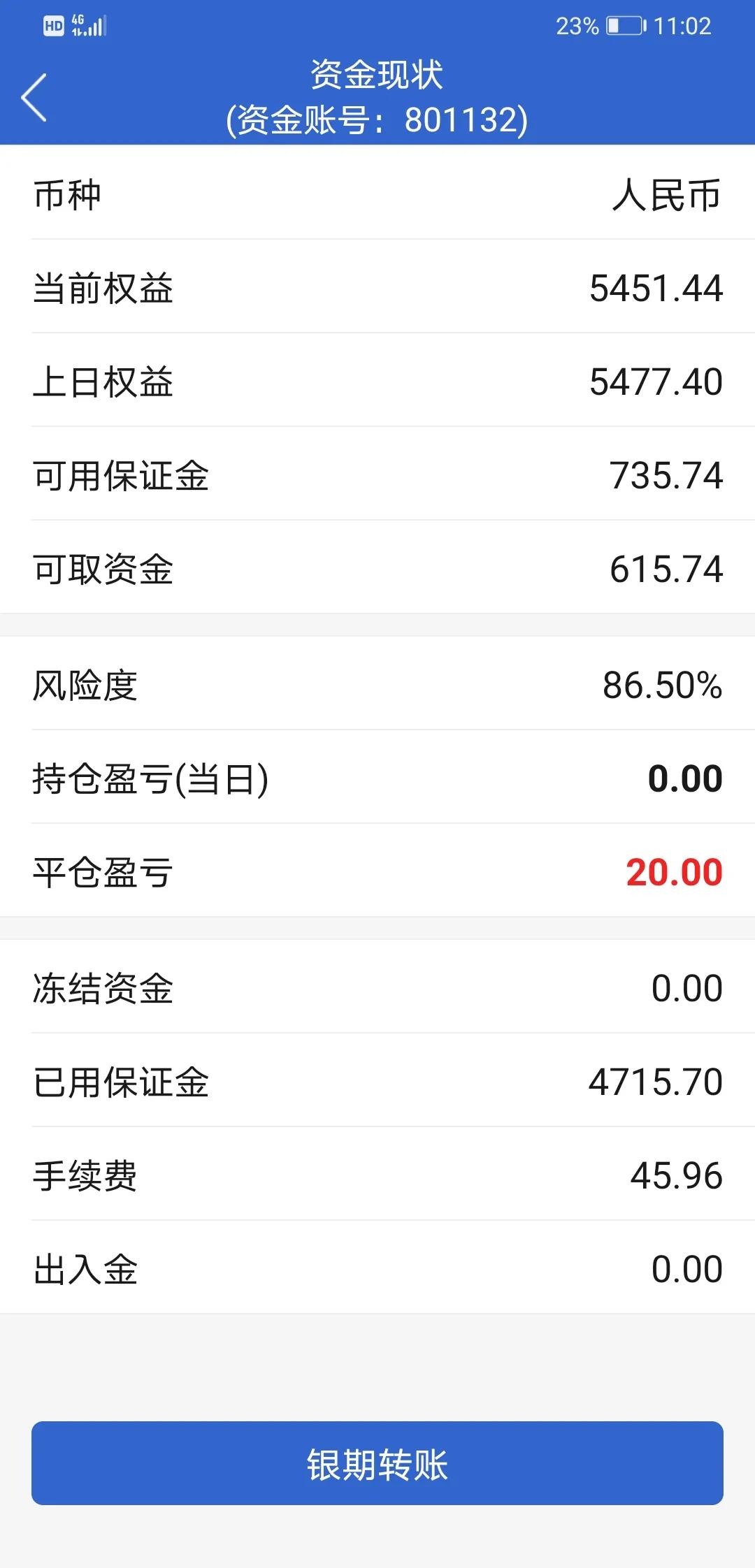Tap the 资金现状 title bar
Viewport: 755px width, 1568px height.
[377, 75]
